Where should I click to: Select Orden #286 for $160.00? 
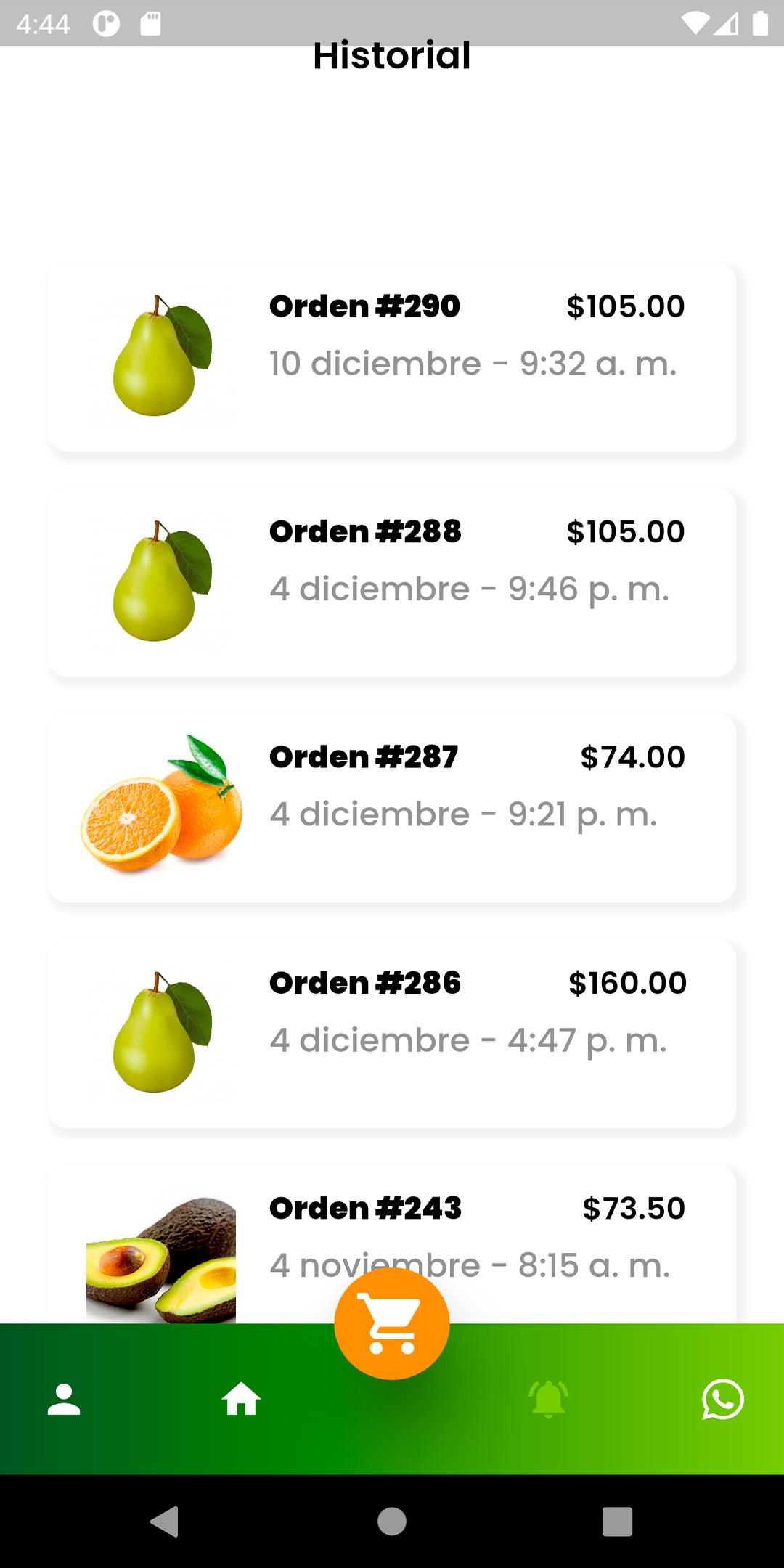[392, 1034]
